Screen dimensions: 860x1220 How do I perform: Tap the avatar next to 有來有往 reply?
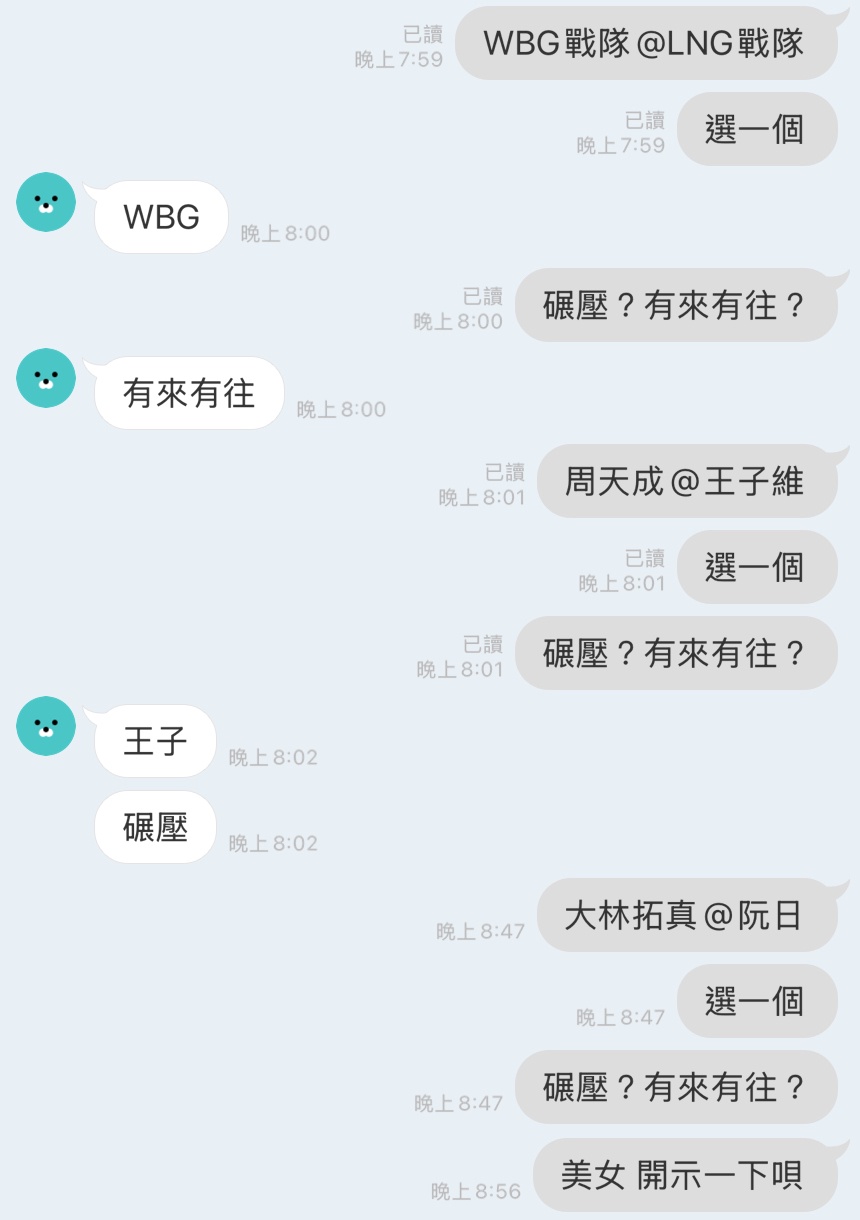coord(46,378)
